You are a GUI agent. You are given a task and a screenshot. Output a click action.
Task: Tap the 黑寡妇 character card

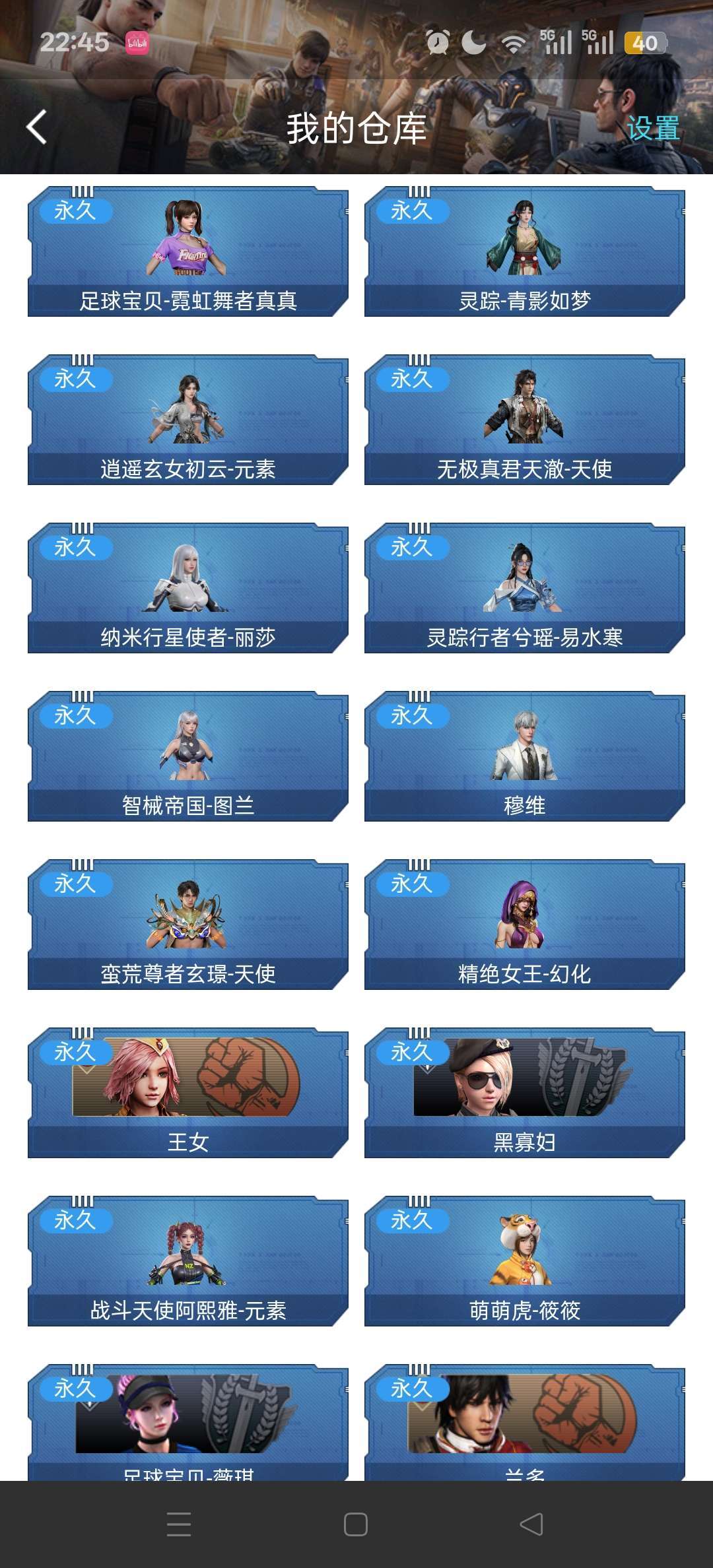point(524,1093)
